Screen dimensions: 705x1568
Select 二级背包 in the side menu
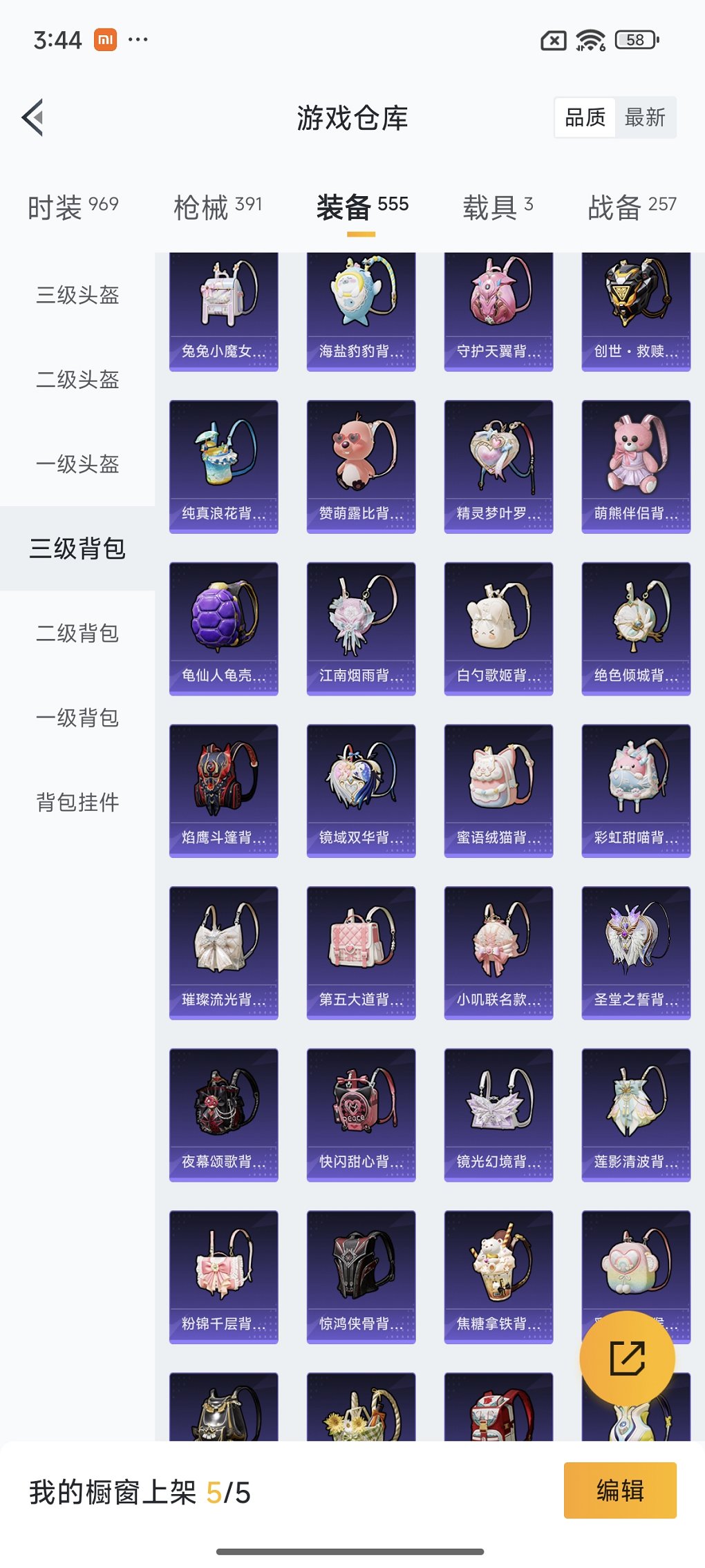[77, 633]
